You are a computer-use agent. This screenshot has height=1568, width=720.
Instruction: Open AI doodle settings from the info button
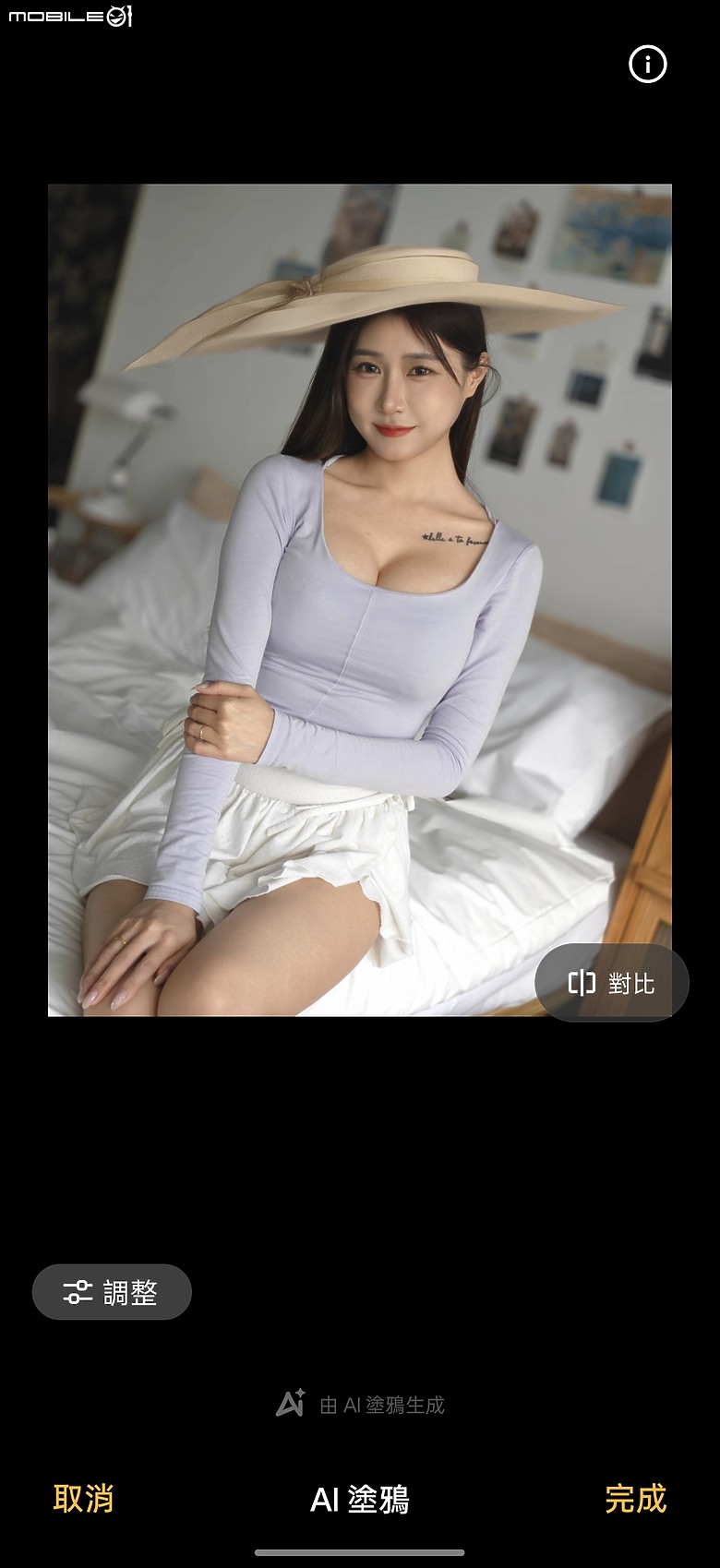(x=648, y=65)
